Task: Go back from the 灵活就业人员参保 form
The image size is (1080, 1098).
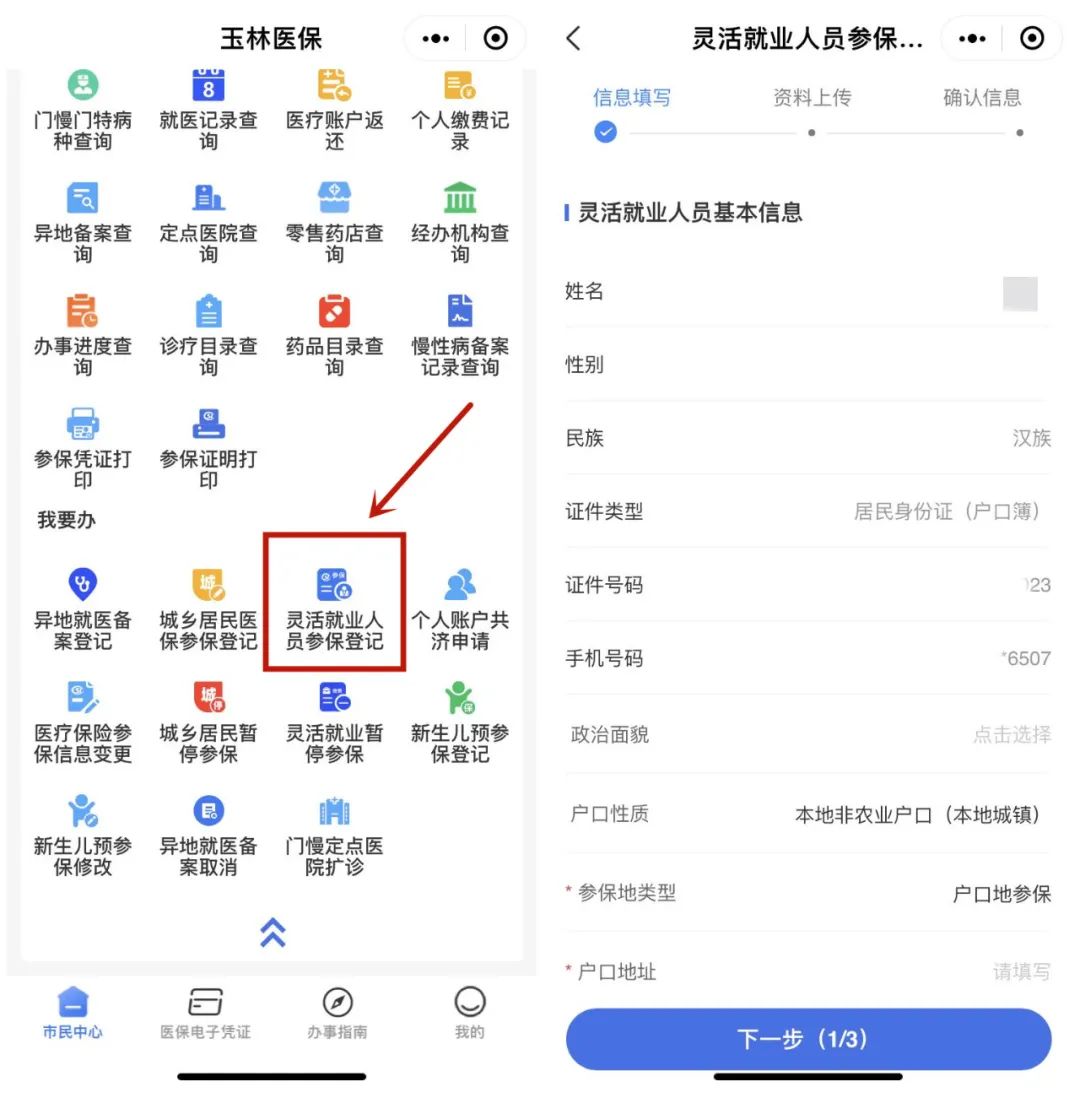Action: [573, 38]
